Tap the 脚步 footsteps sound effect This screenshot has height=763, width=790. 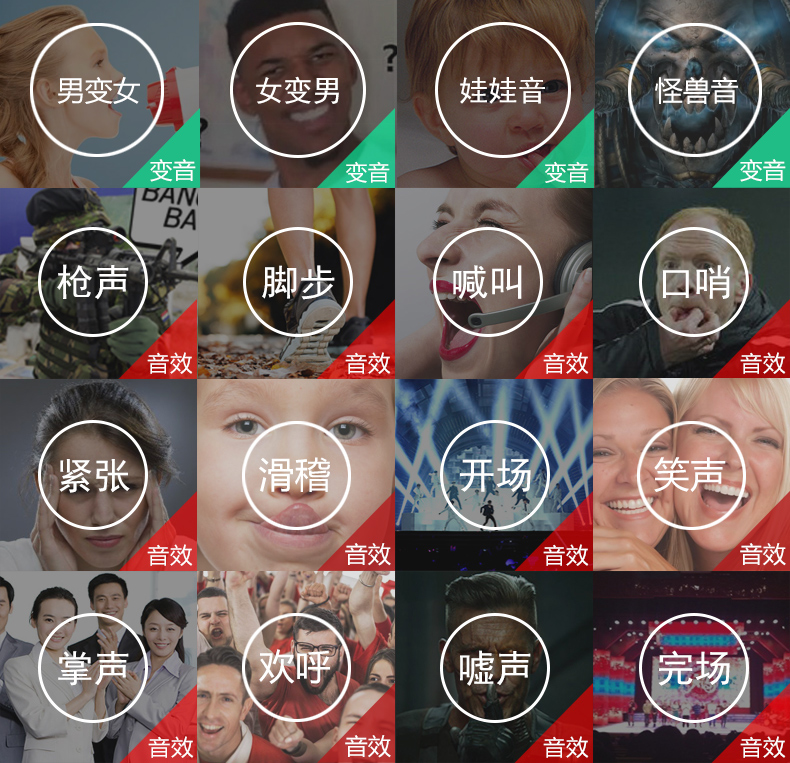(297, 282)
